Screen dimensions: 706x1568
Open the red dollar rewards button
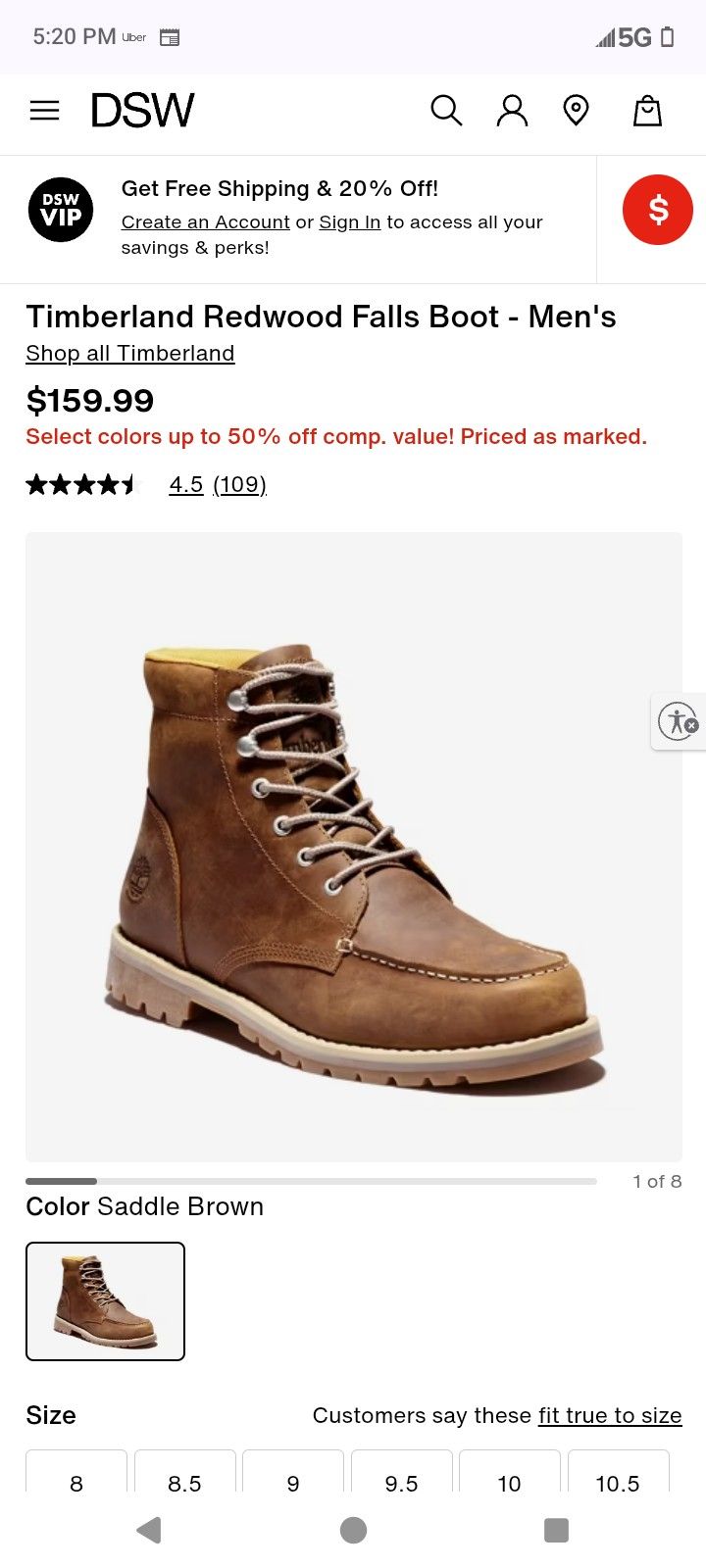click(x=658, y=210)
